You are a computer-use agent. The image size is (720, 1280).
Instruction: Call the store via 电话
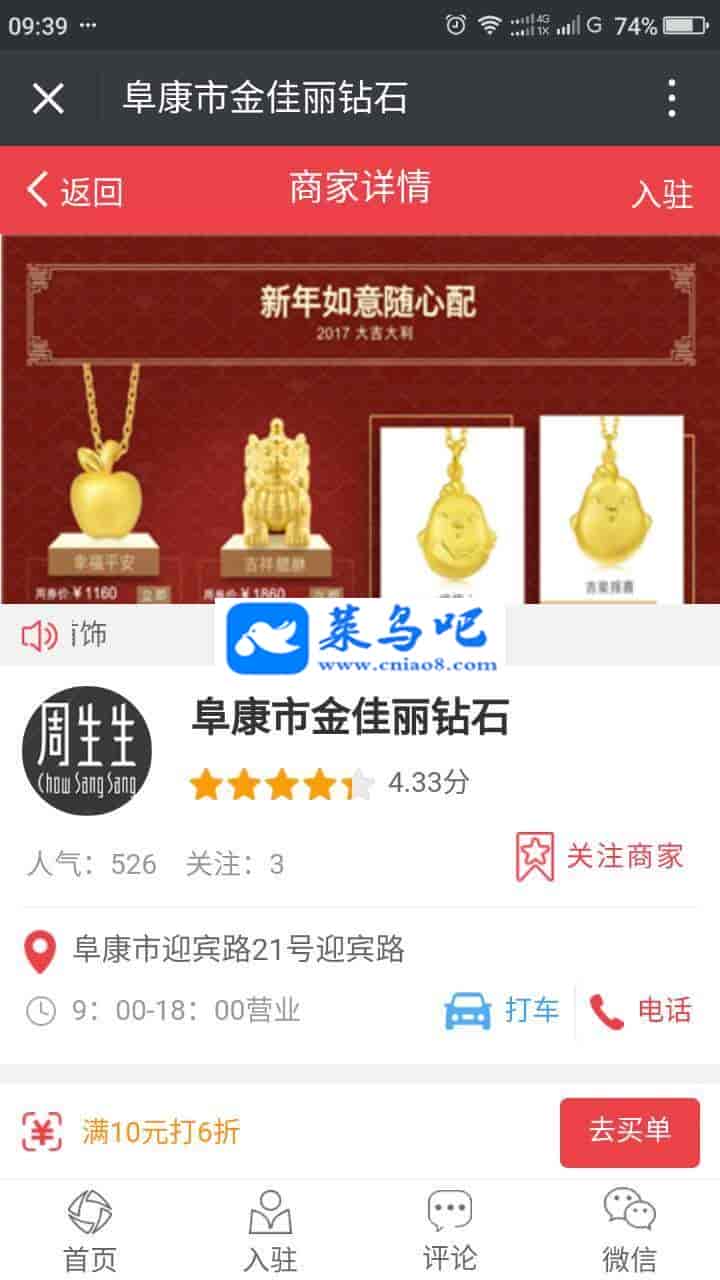click(641, 1010)
